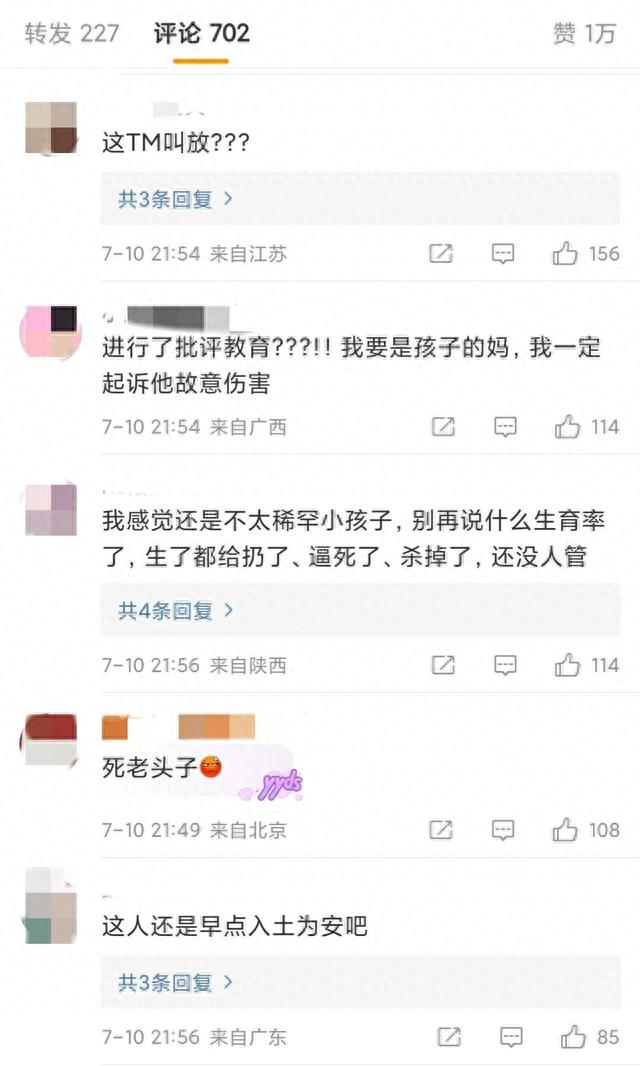Reply to the 死老头子 comment
This screenshot has width=640, height=1066.
coord(505,830)
